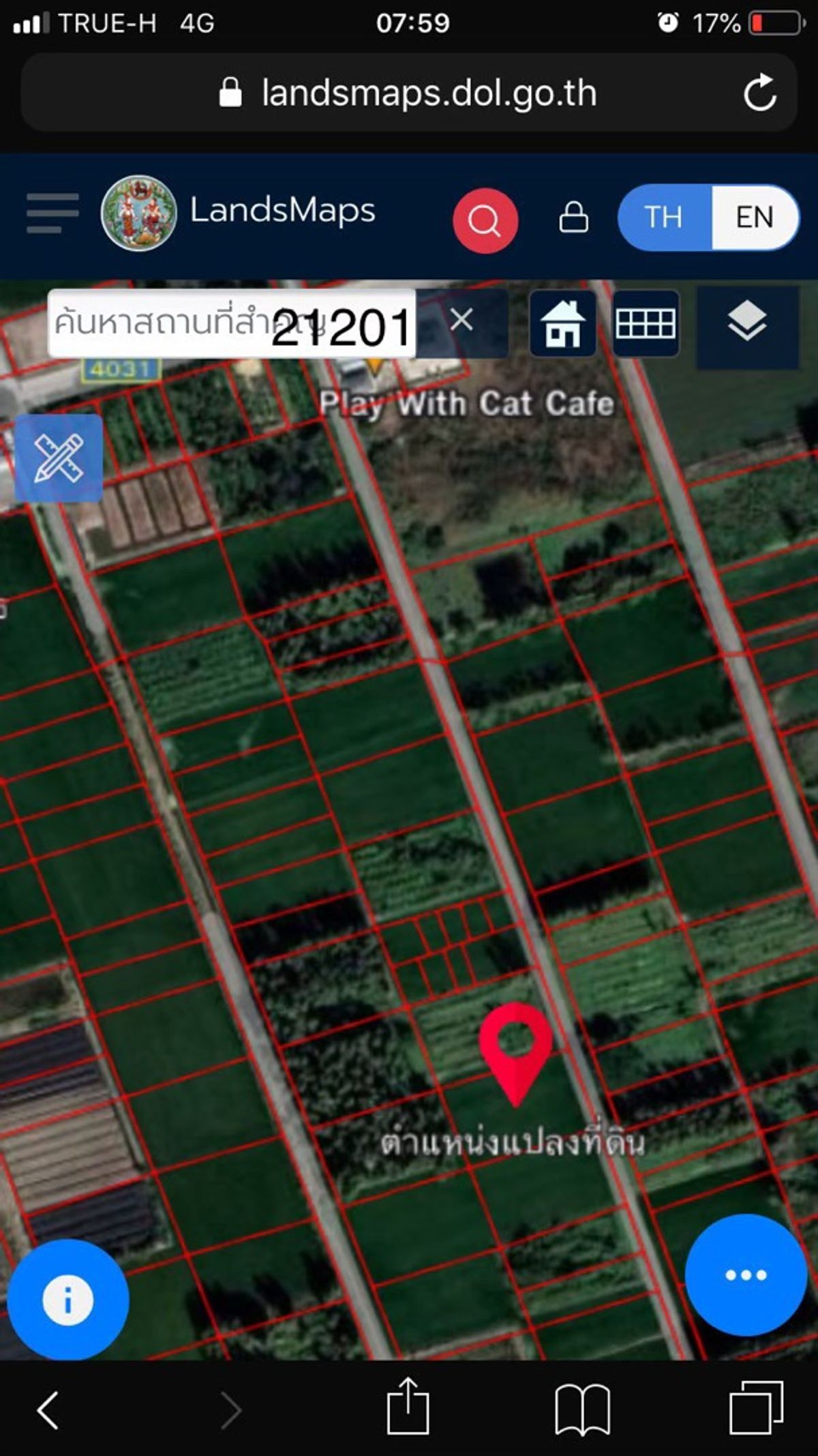
Task: Reload the landsmaps.dol.go.th page
Action: [759, 93]
